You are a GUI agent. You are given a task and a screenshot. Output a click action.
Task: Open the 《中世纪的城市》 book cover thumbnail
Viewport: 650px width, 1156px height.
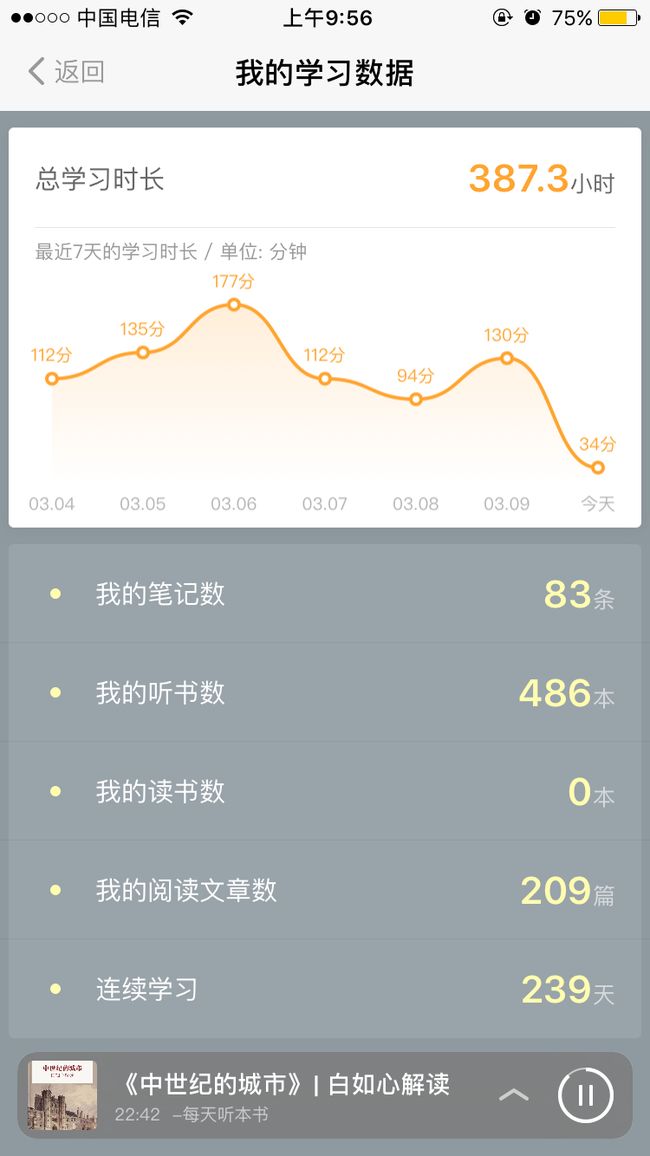click(x=61, y=1096)
